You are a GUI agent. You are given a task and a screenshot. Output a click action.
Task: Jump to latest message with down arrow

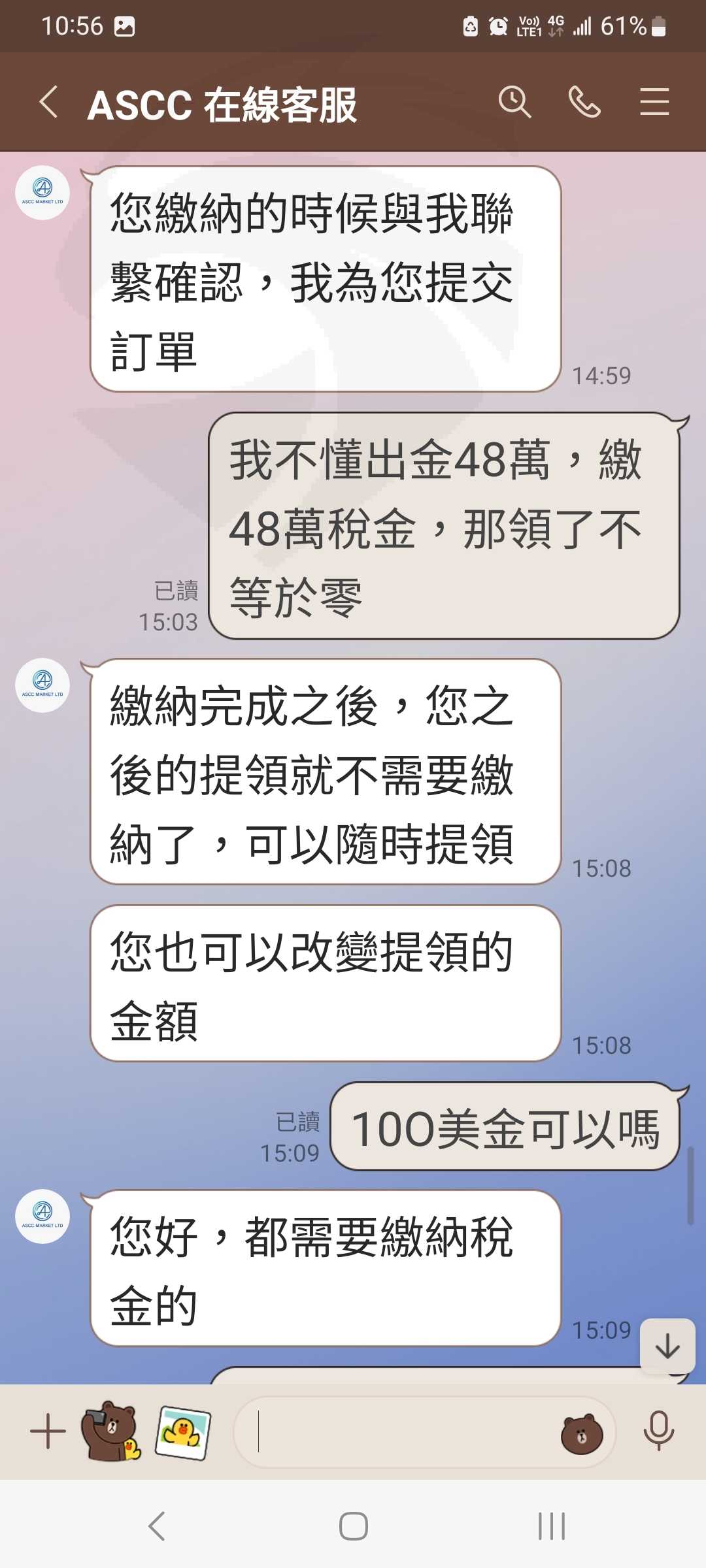[667, 1346]
